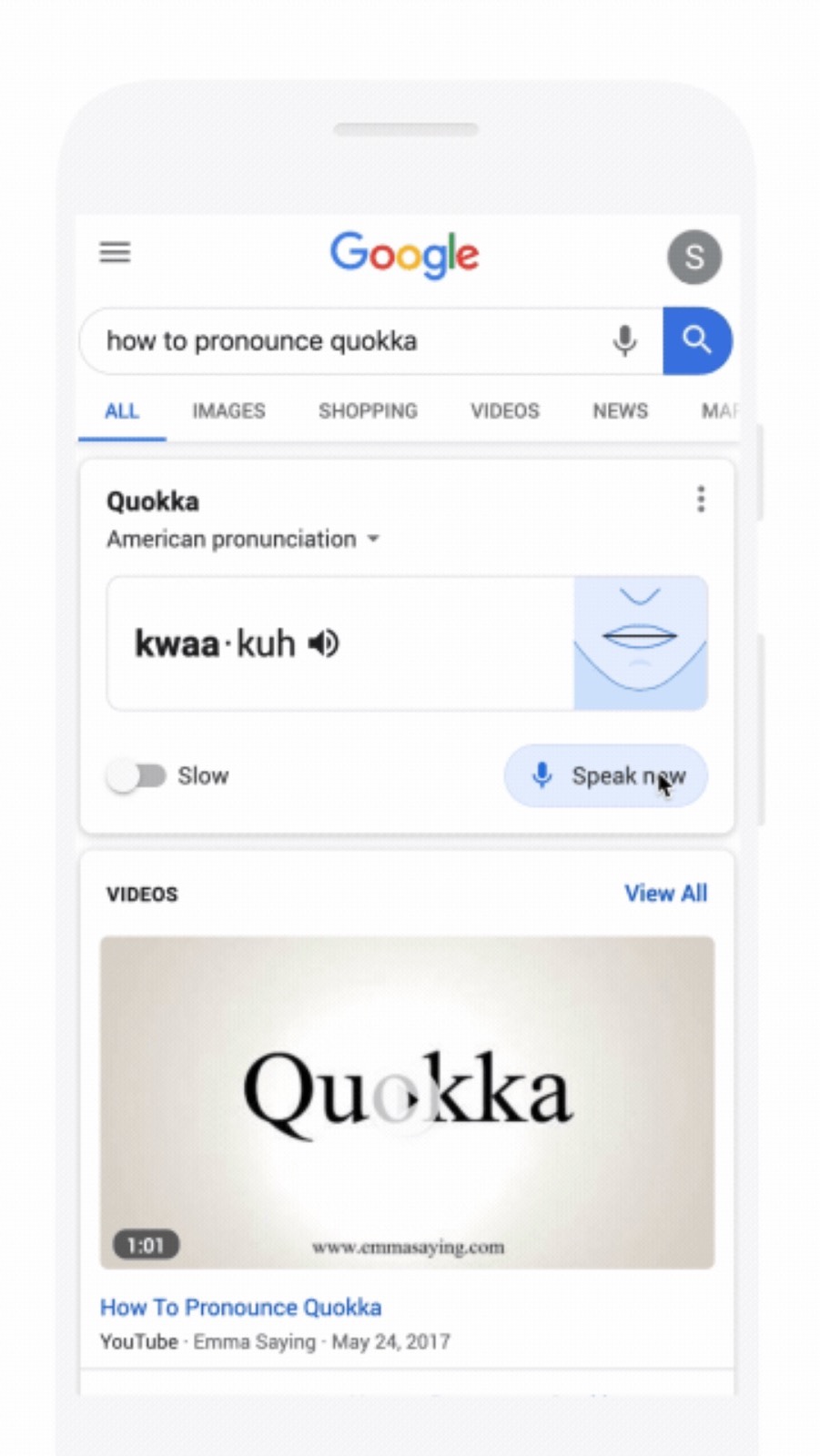Switch to the News tab
Viewport: 820px width, 1456px height.
click(x=620, y=411)
